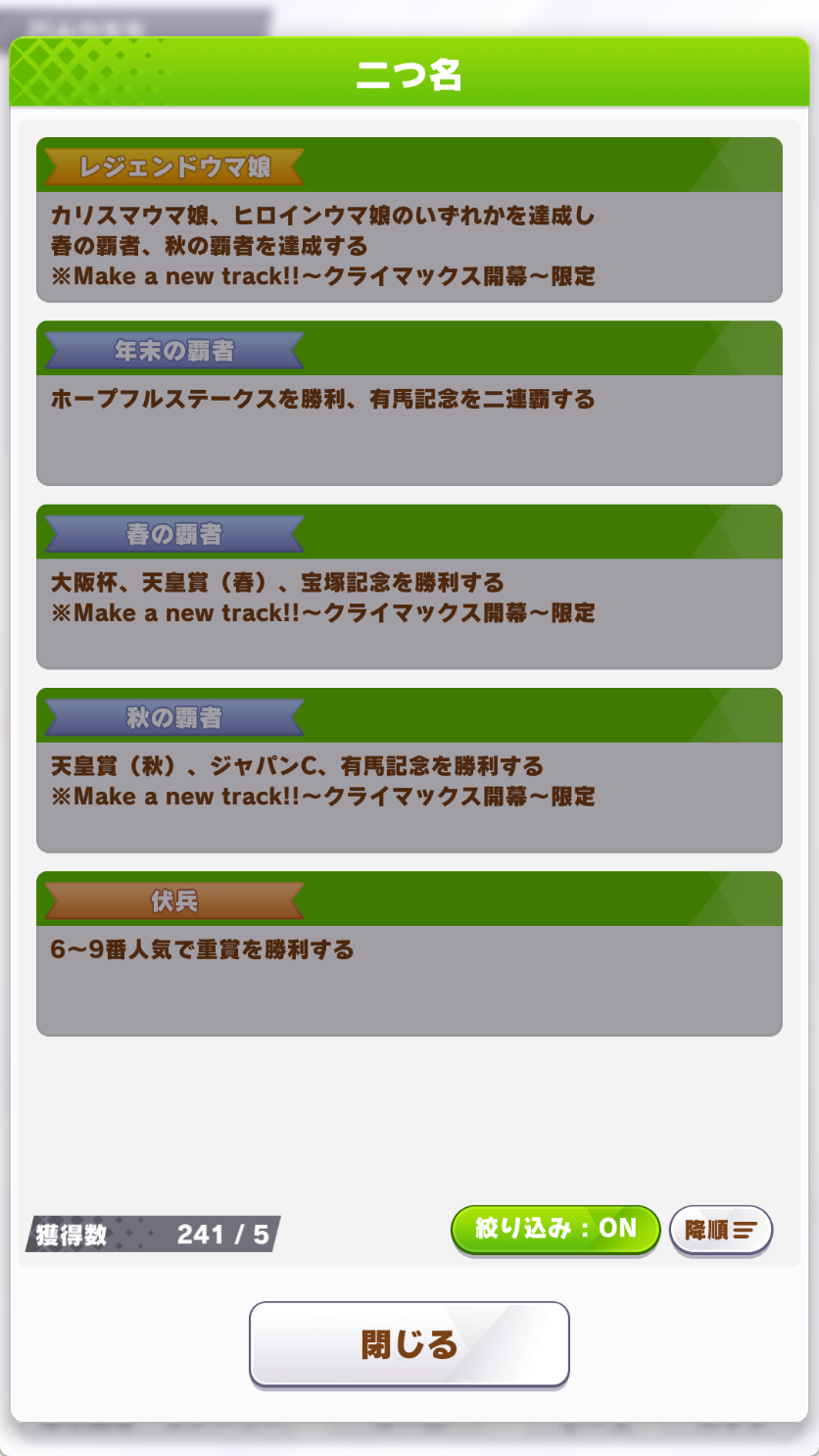Image resolution: width=819 pixels, height=1456 pixels.
Task: Close the dialog with 閉じる
Action: click(x=409, y=1344)
